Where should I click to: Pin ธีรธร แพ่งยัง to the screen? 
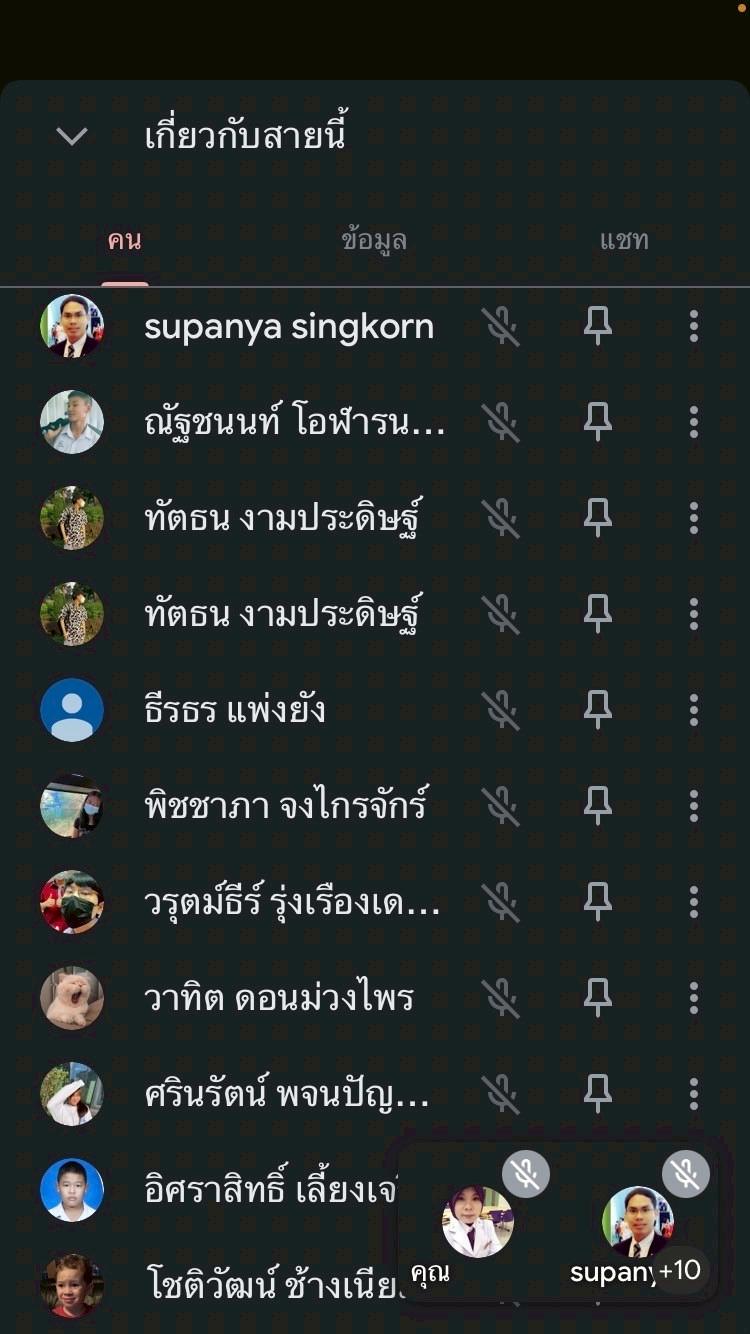tap(598, 710)
